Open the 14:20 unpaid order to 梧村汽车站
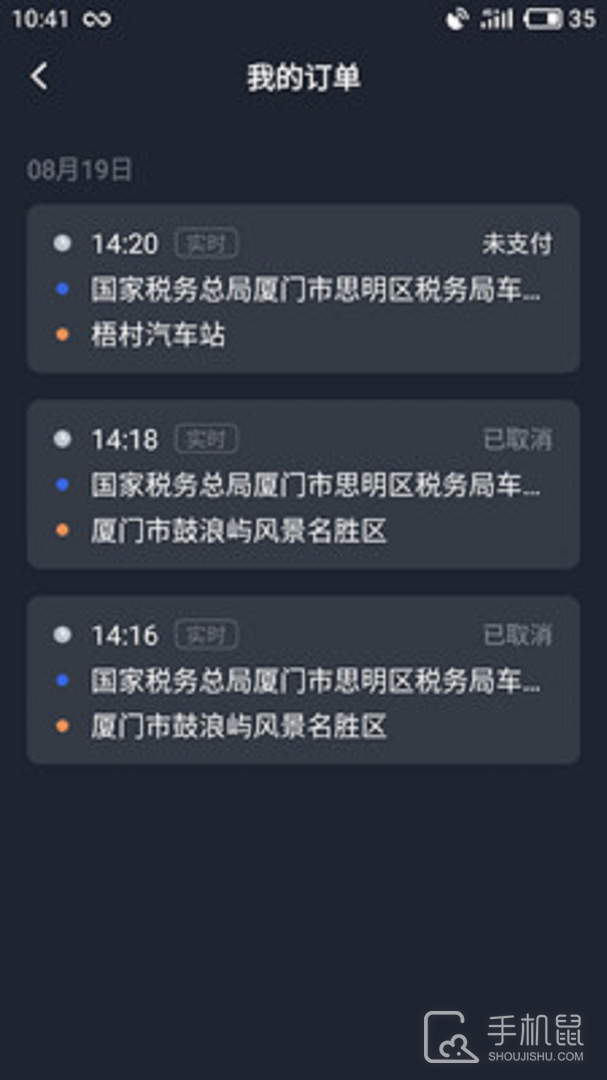Image resolution: width=607 pixels, height=1080 pixels. click(x=303, y=289)
